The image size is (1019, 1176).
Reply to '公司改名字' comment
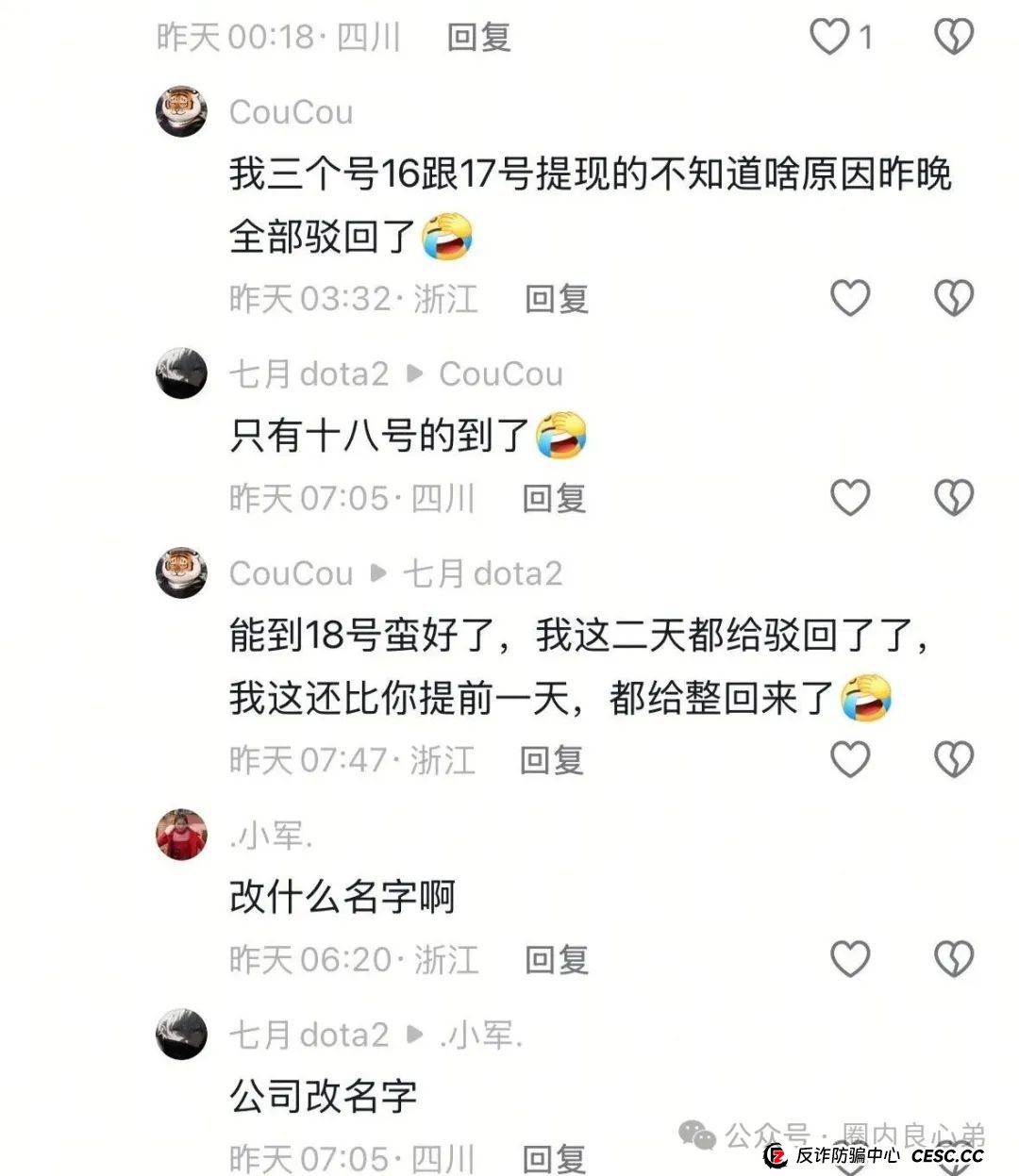[554, 1158]
